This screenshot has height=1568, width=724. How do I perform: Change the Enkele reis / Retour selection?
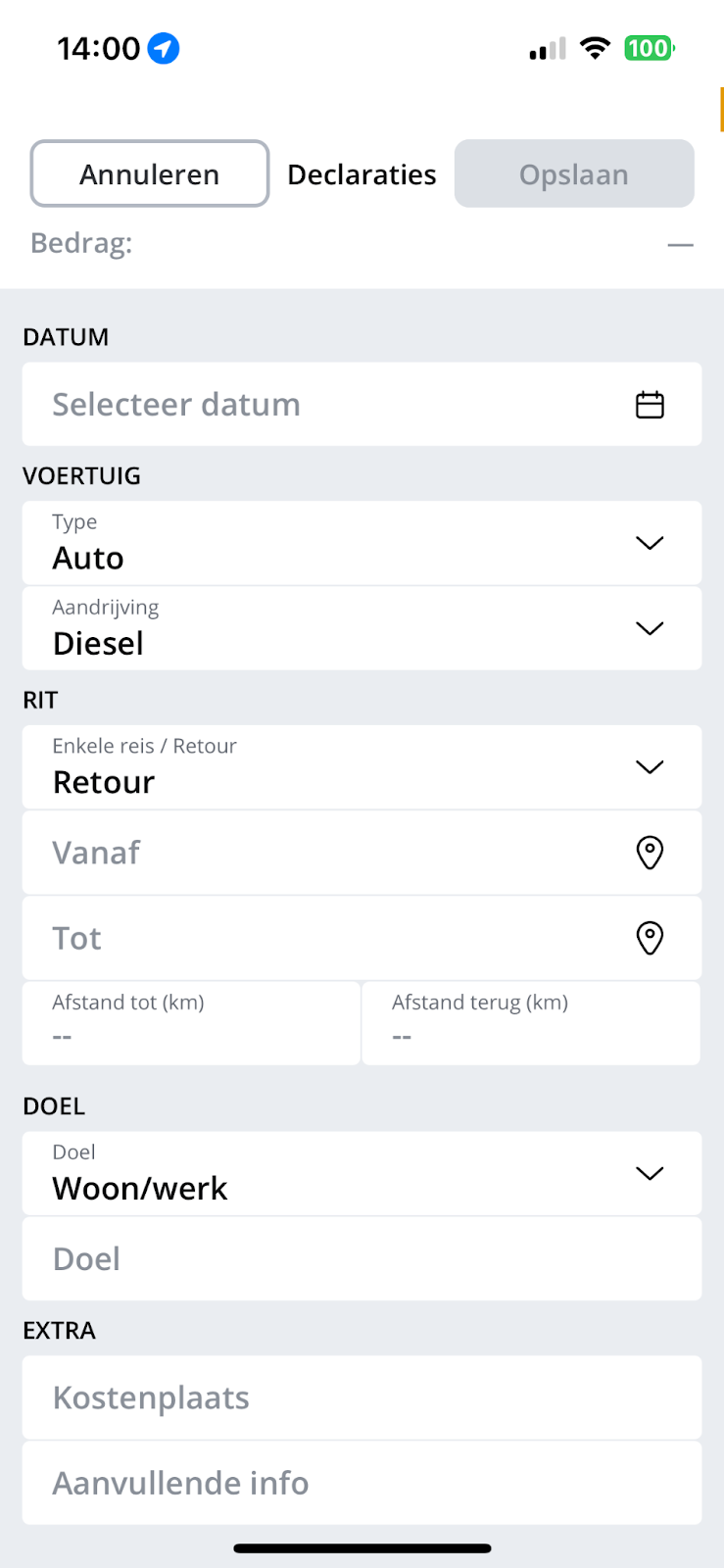(x=362, y=767)
